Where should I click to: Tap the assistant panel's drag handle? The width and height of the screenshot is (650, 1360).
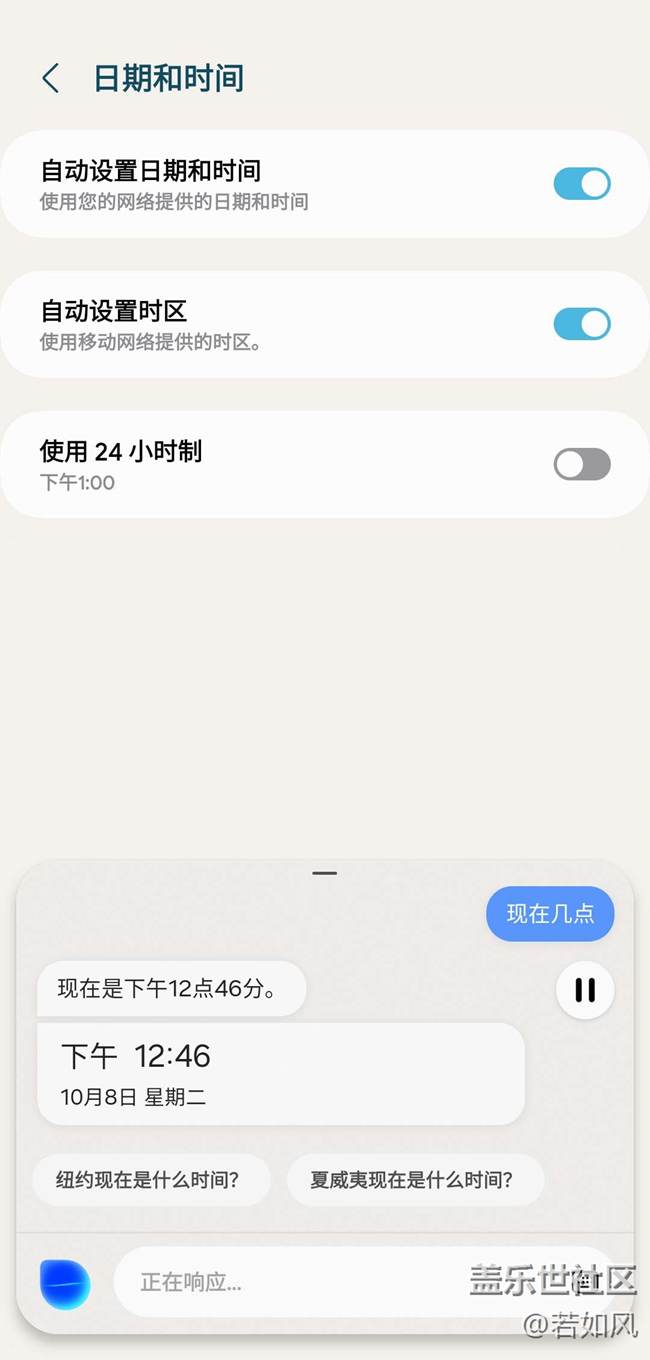pos(325,873)
